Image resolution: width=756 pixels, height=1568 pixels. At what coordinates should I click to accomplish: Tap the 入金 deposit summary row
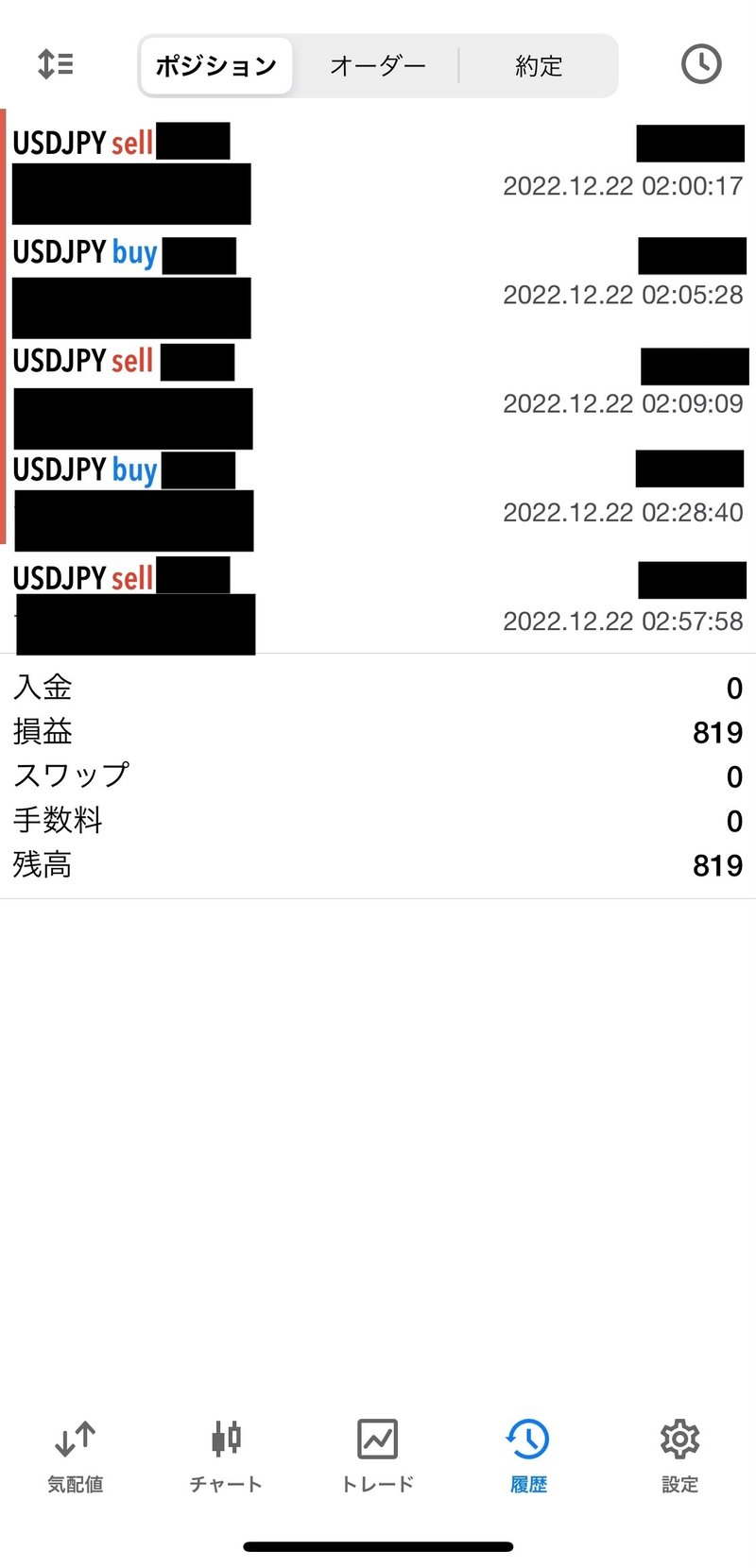378,688
